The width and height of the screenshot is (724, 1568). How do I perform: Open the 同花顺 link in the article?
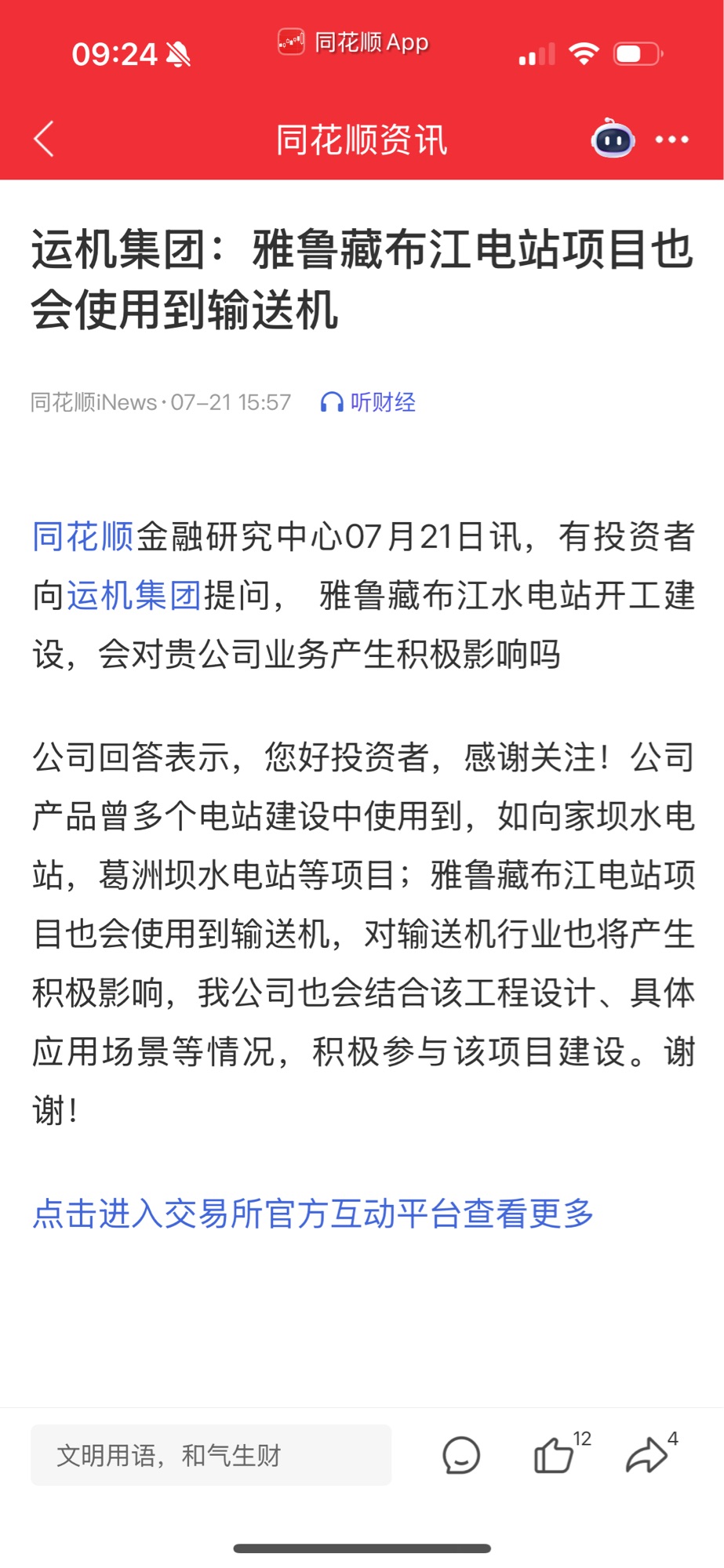click(x=83, y=537)
